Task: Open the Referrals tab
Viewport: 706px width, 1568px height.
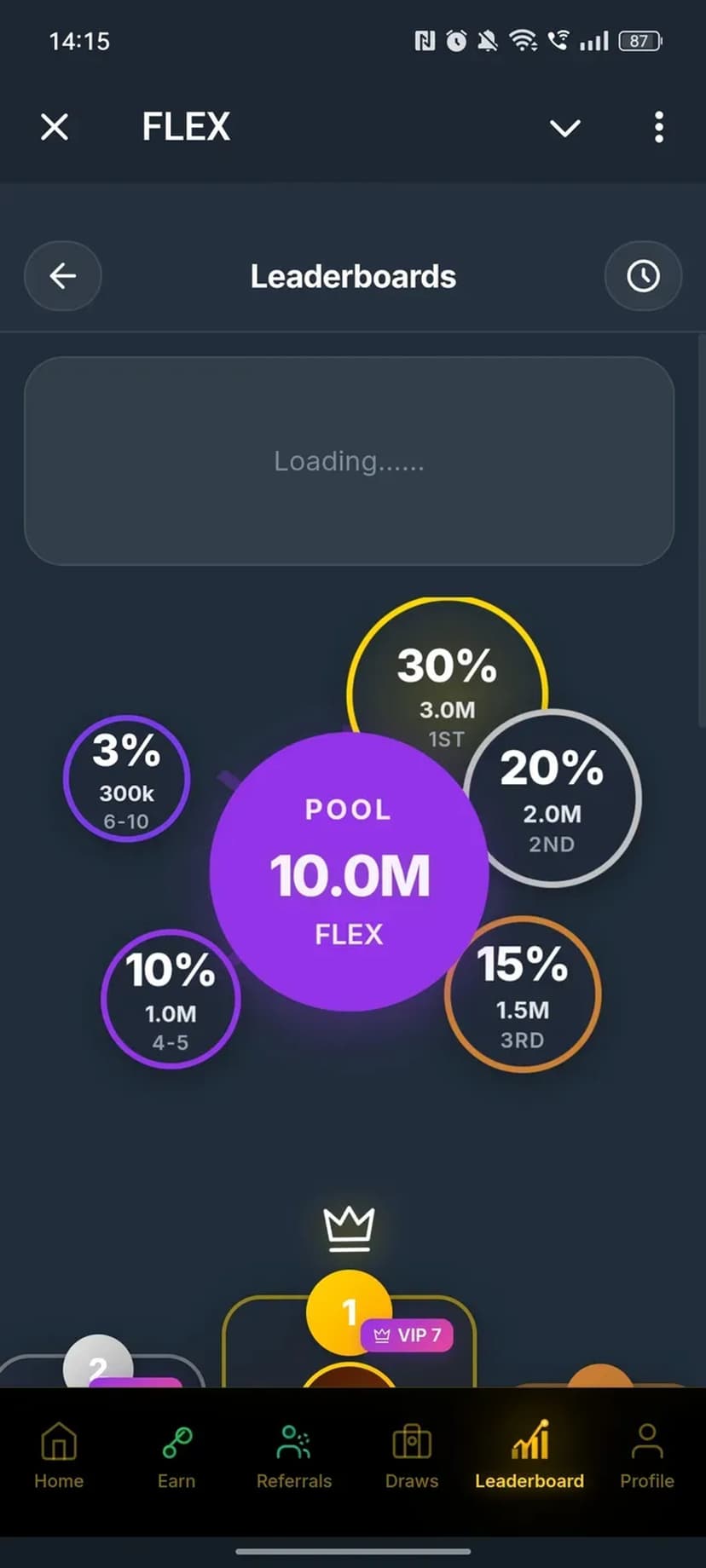Action: (294, 1456)
